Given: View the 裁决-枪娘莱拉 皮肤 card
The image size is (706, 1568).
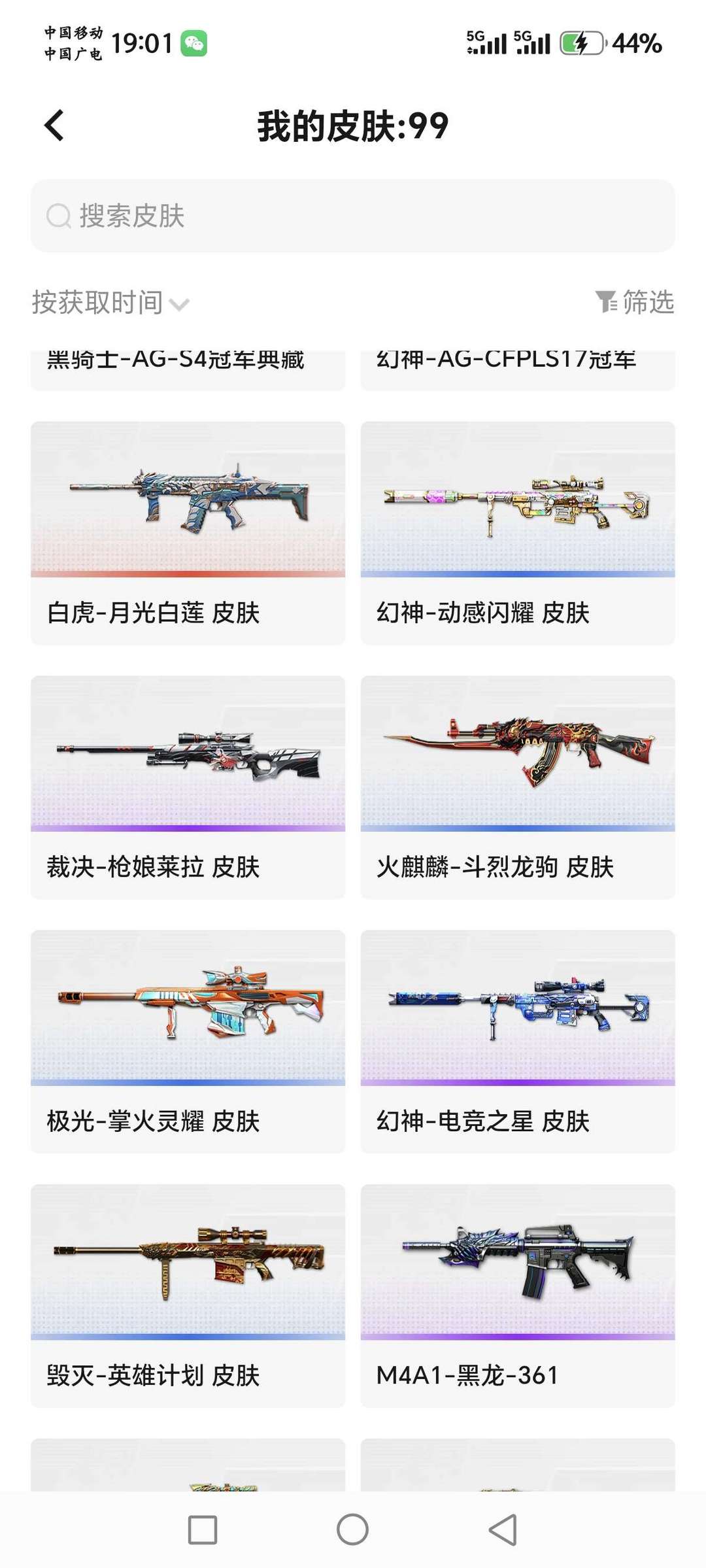Looking at the screenshot, I should coord(188,787).
